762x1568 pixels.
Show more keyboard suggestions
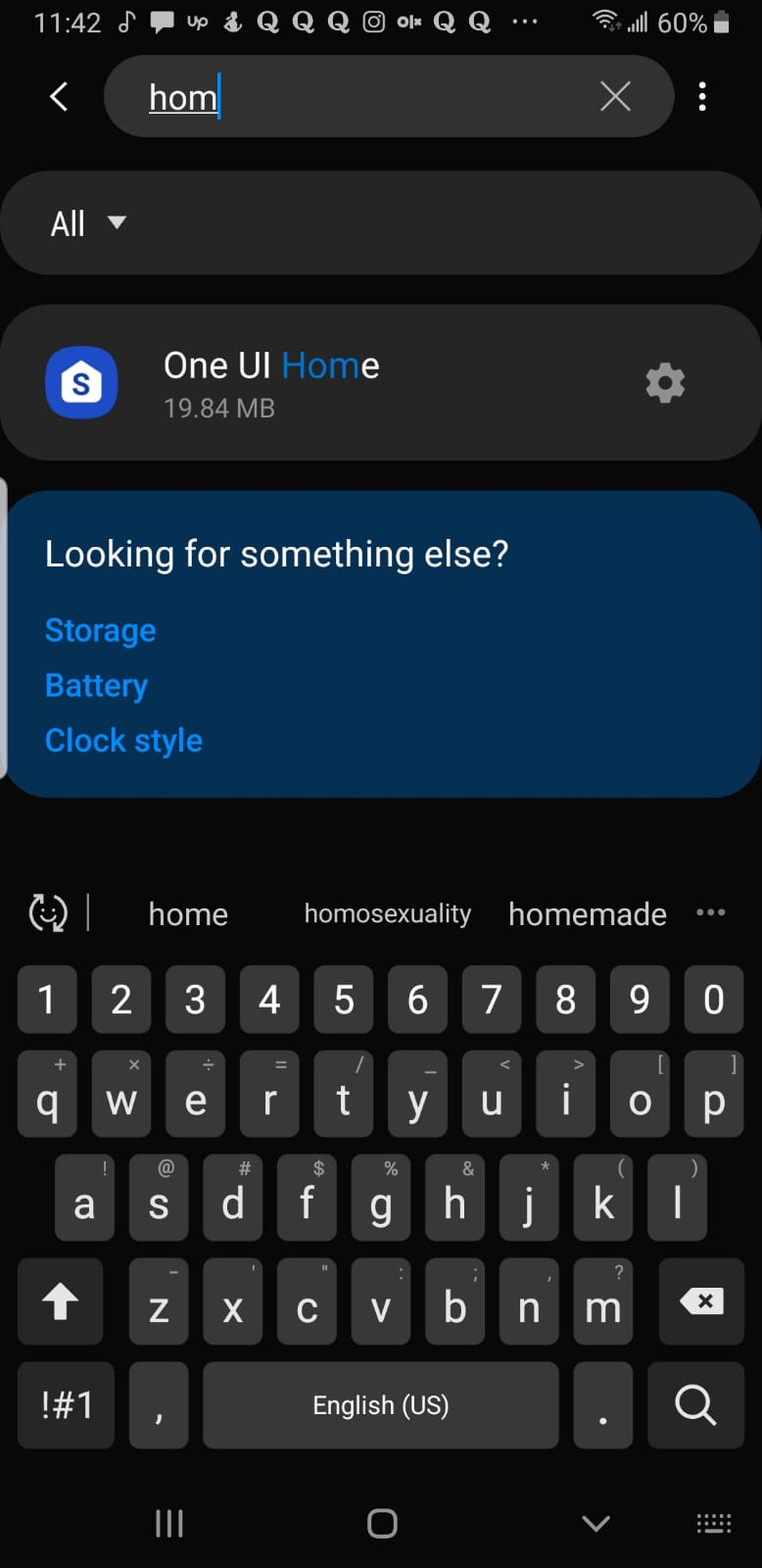tap(711, 912)
